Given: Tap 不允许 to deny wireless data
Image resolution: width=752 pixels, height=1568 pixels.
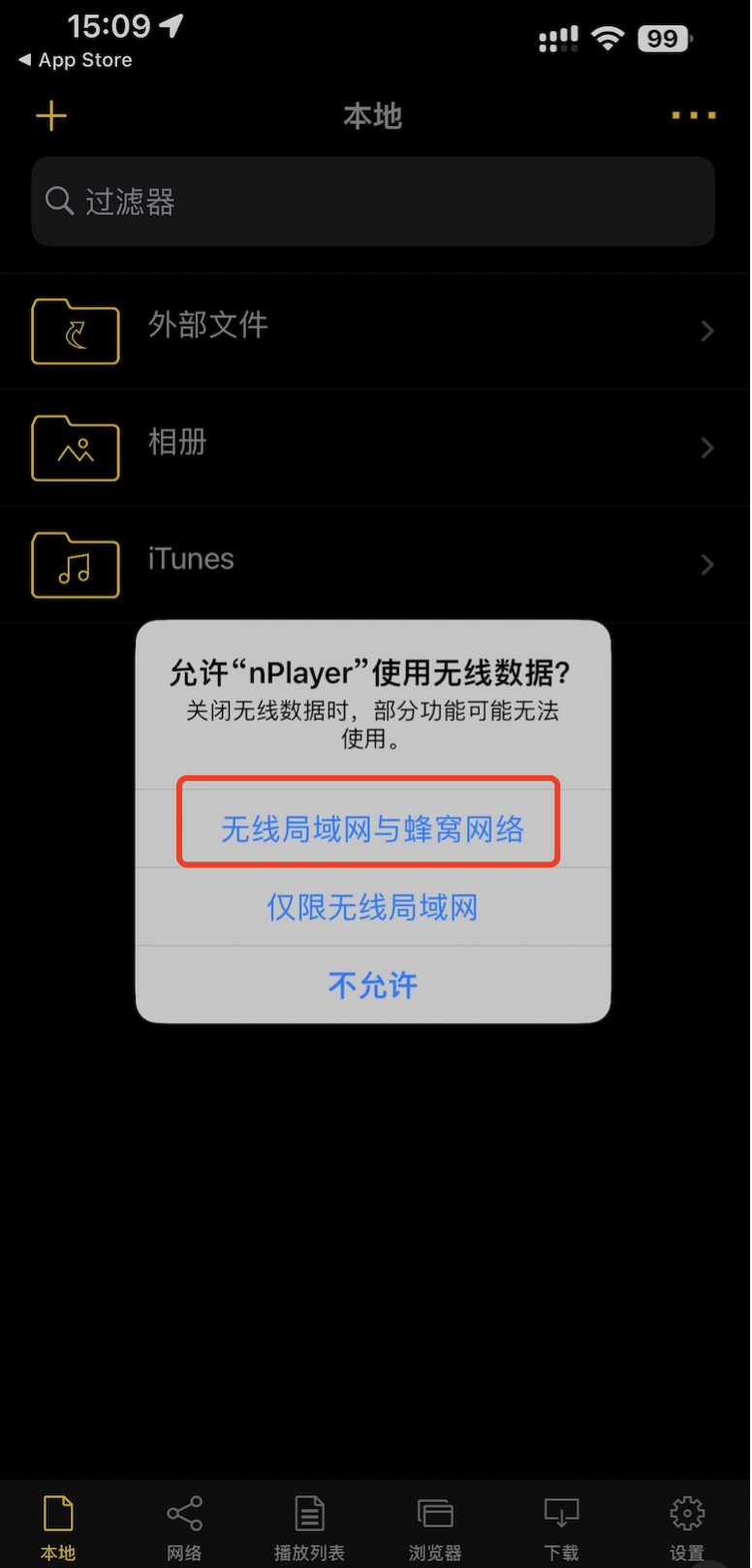Looking at the screenshot, I should tap(372, 985).
